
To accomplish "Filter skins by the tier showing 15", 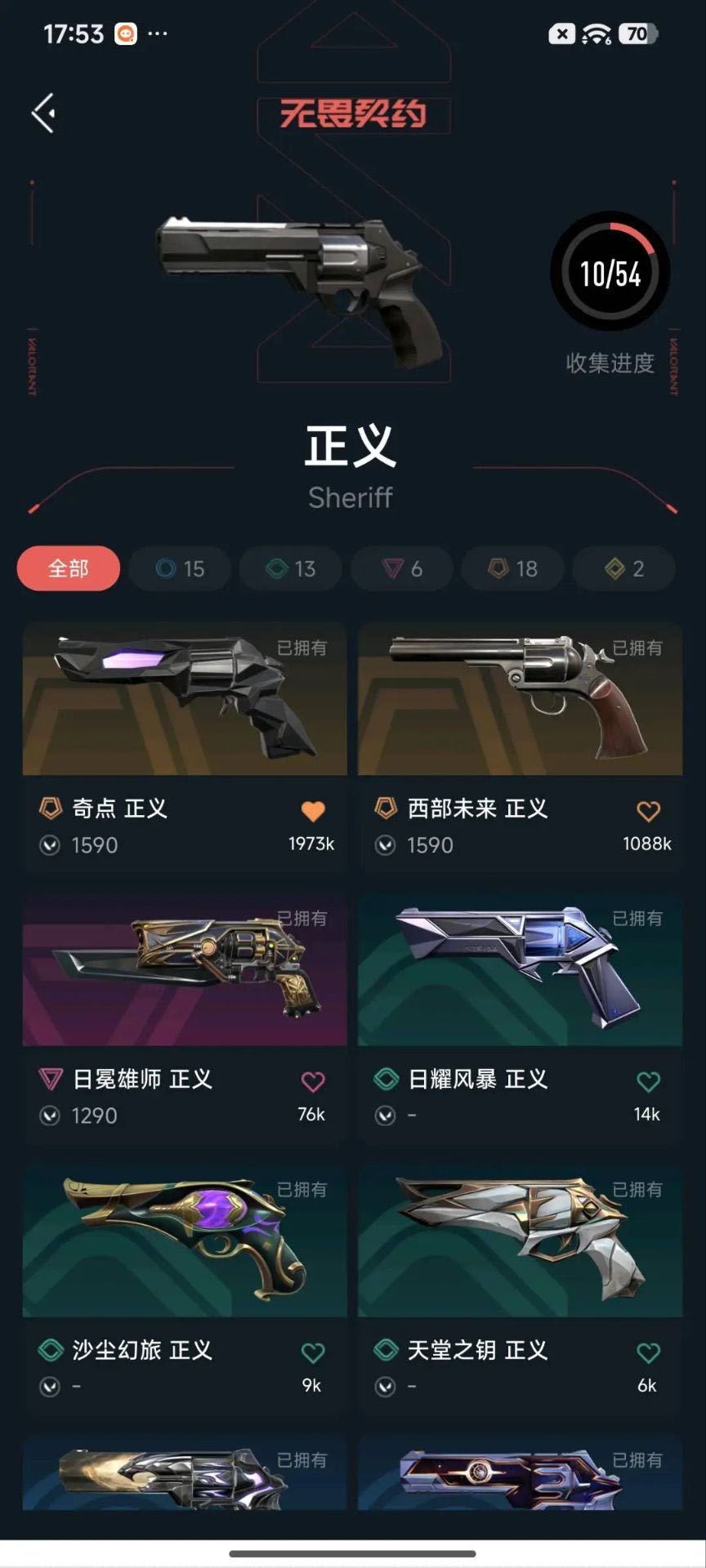I will click(x=180, y=568).
